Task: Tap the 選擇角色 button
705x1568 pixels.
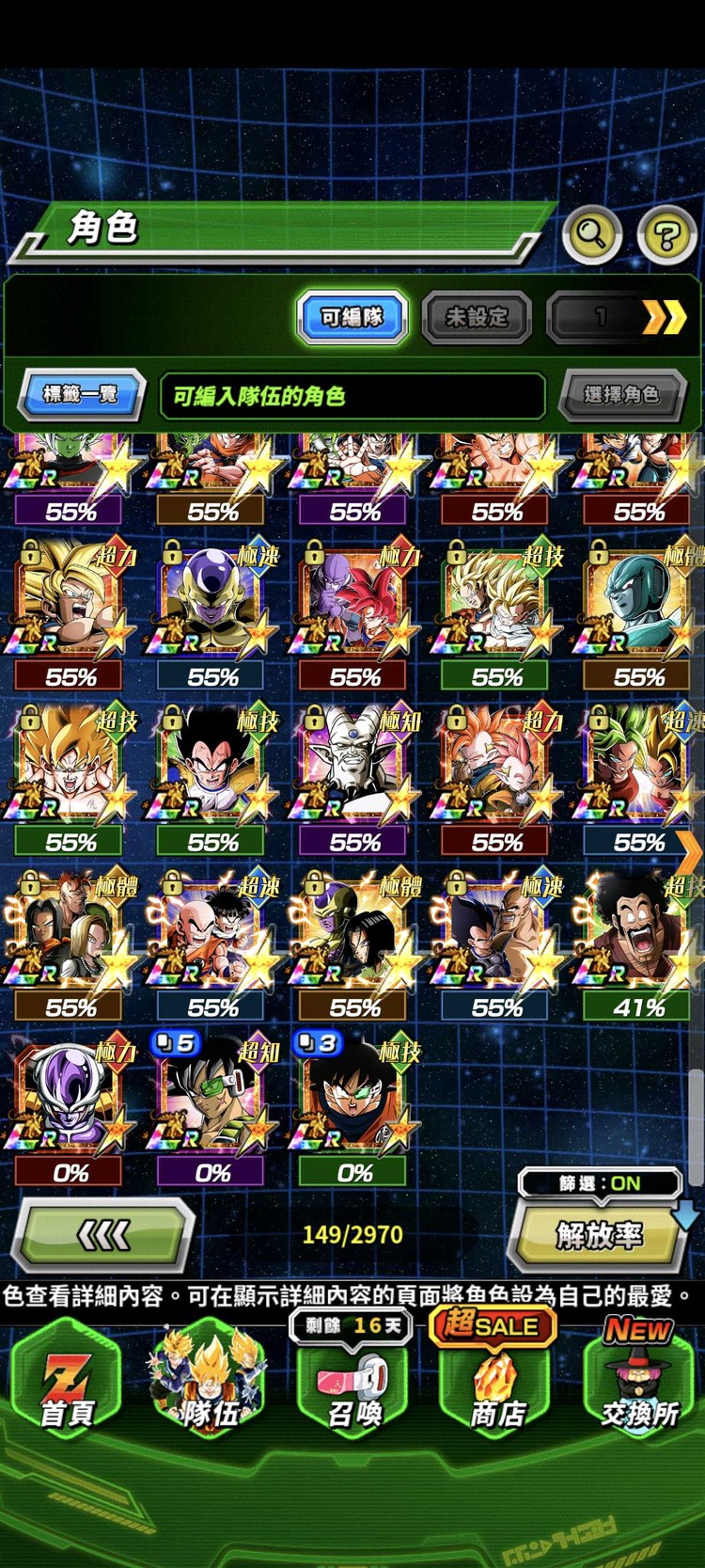Action: [620, 394]
